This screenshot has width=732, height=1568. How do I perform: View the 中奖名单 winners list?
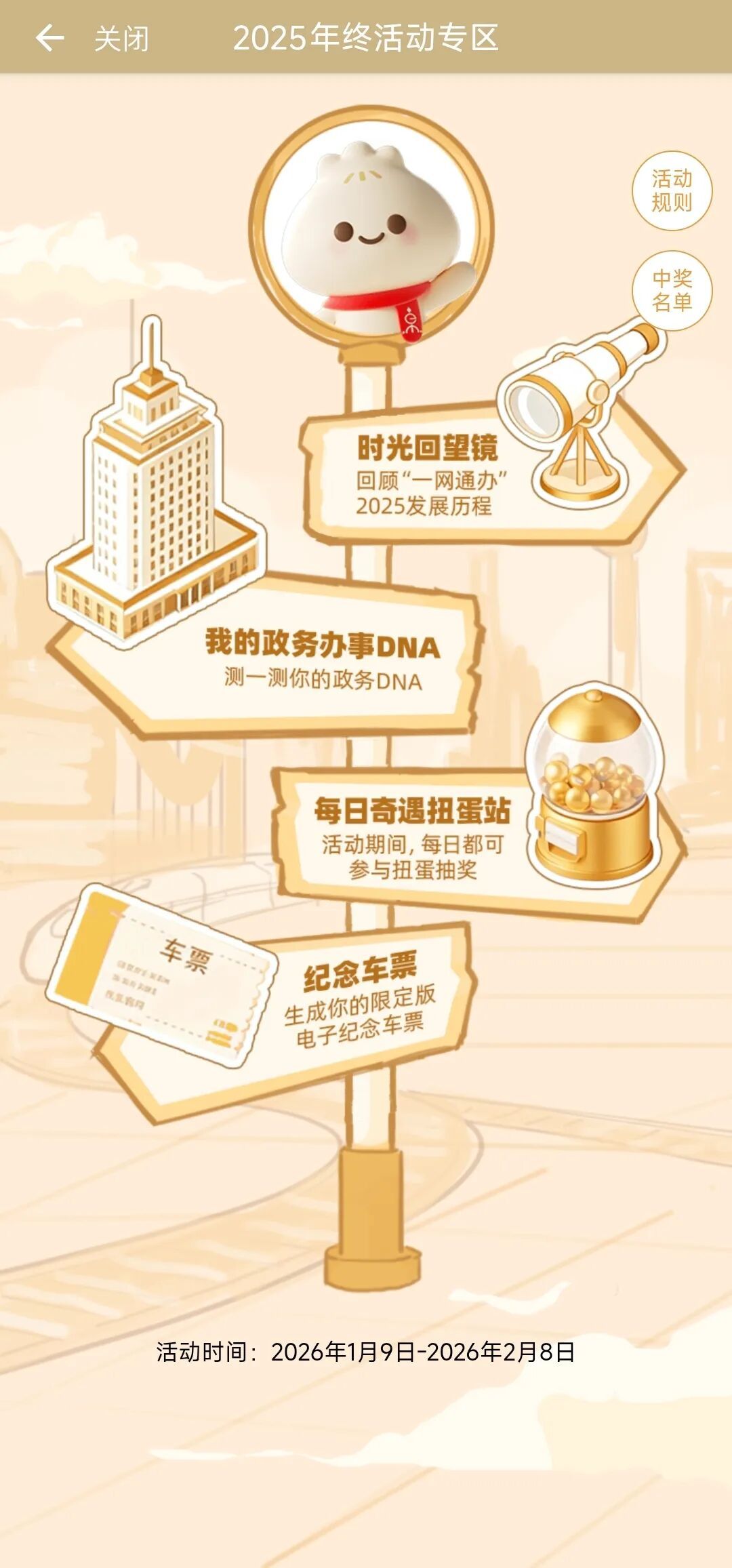pyautogui.click(x=672, y=290)
